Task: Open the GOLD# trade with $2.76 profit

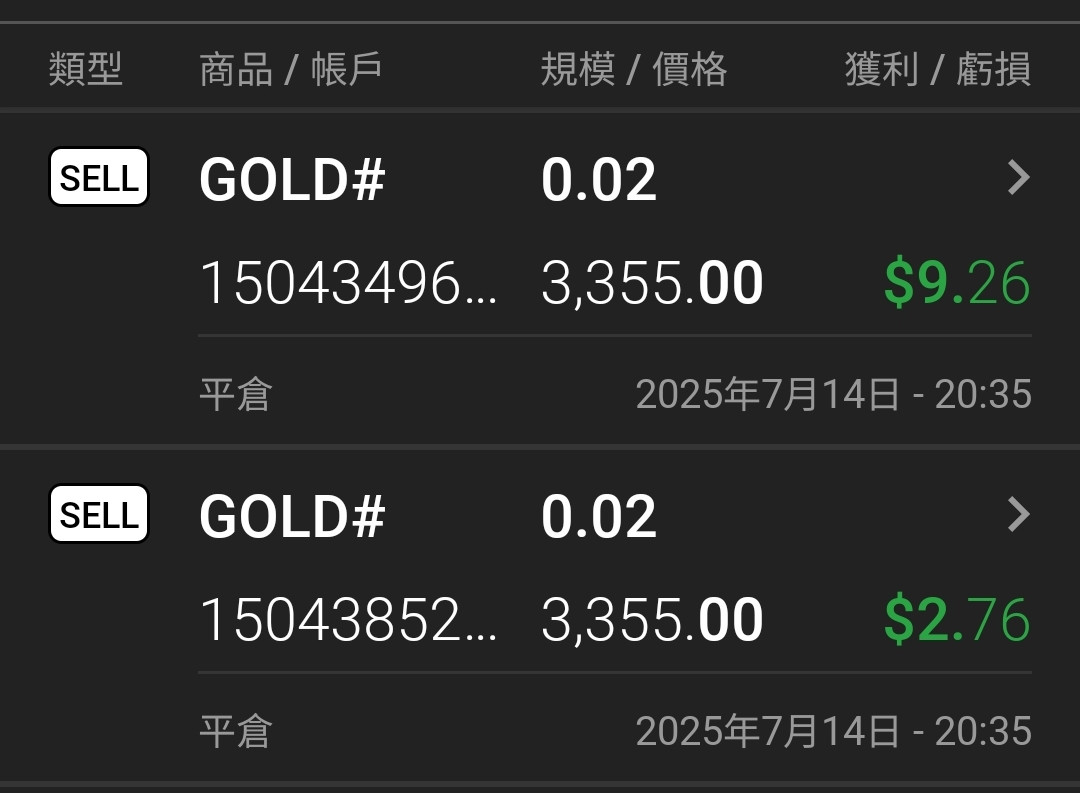Action: tap(1018, 516)
